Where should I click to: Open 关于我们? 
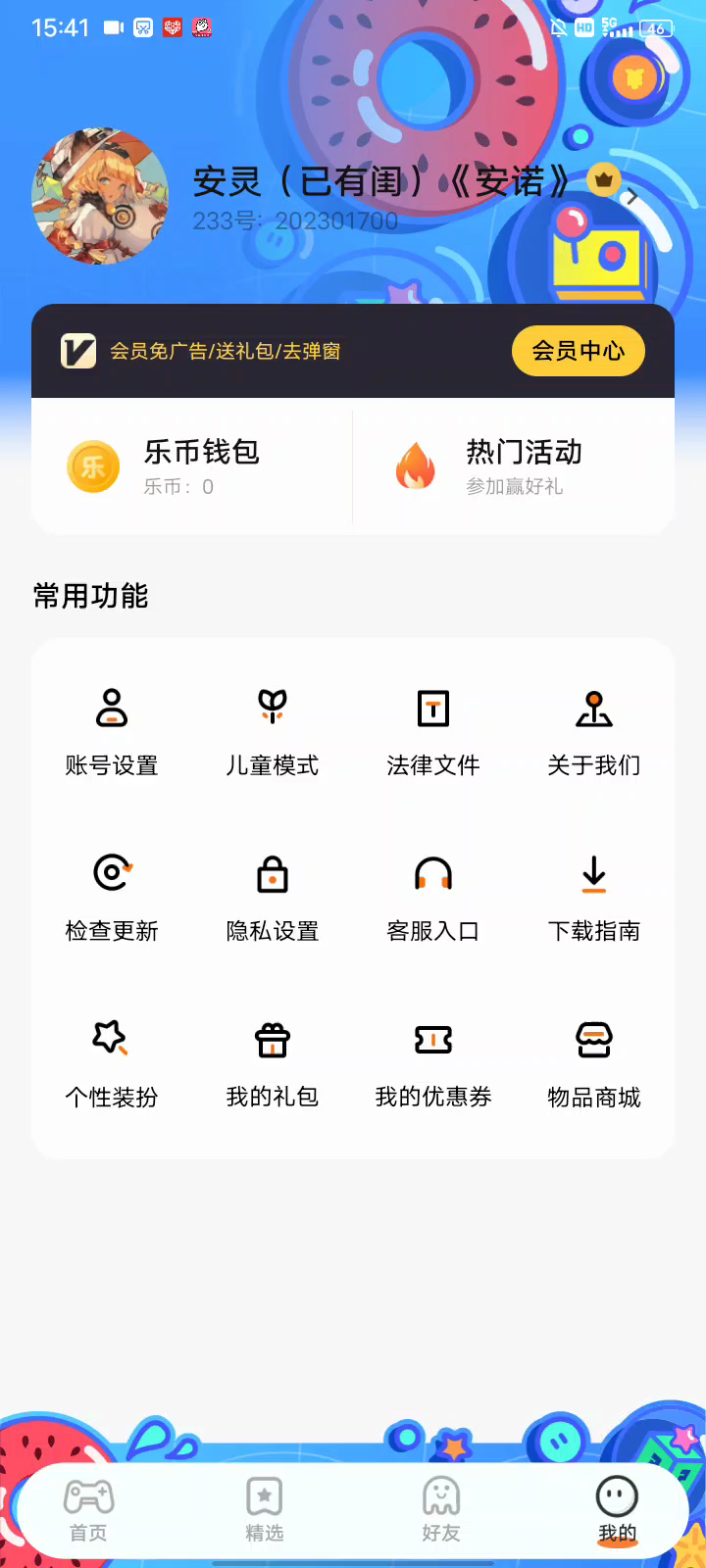594,731
